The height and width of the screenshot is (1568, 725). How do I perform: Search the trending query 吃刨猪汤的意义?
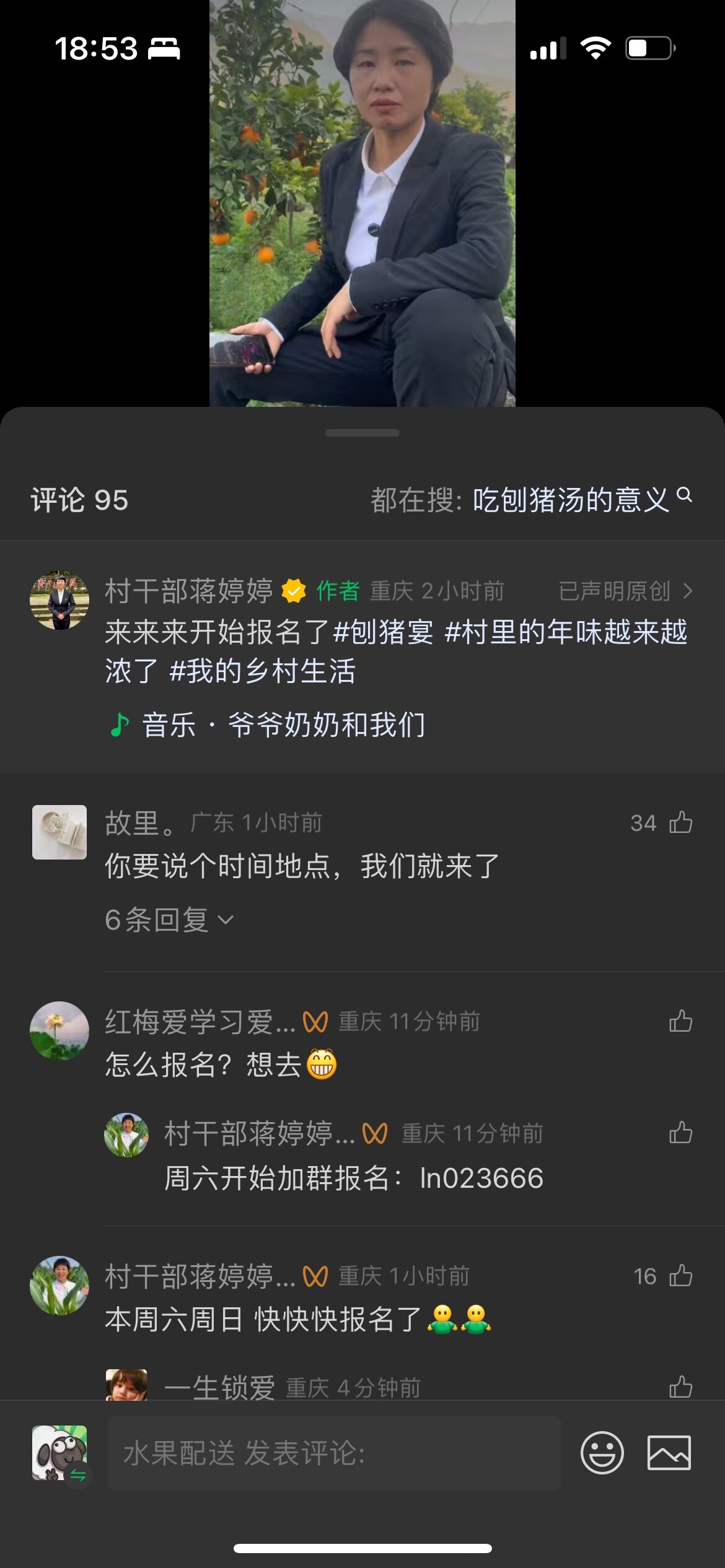[570, 500]
